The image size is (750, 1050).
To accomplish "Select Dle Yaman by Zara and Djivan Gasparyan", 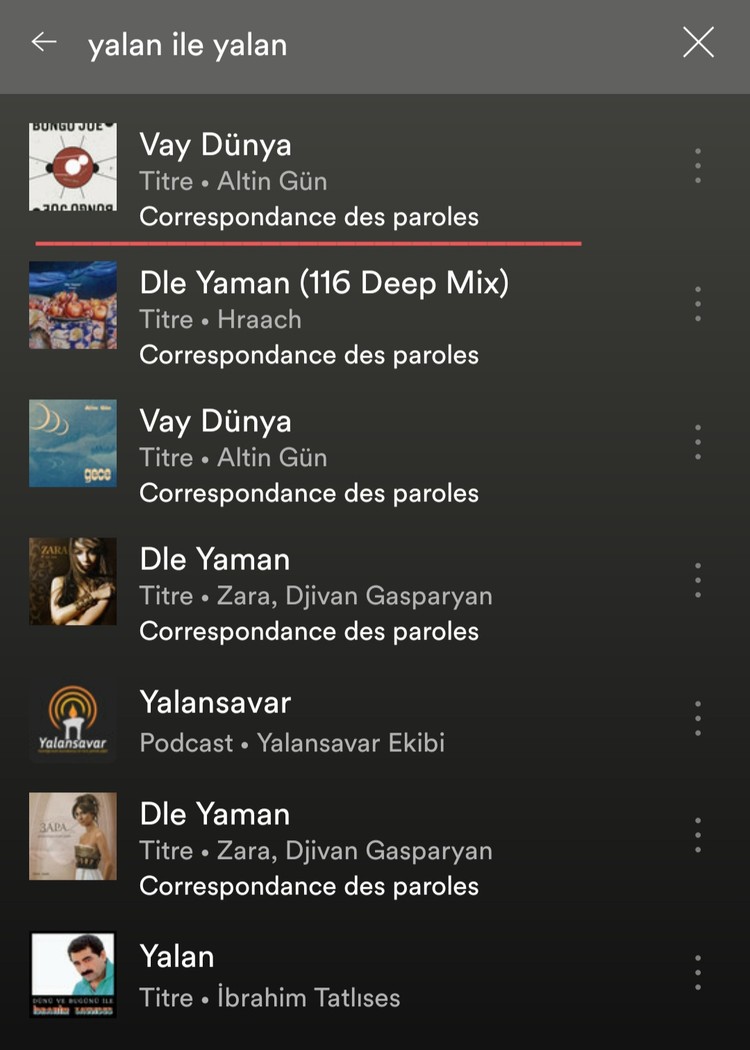I will 215,558.
